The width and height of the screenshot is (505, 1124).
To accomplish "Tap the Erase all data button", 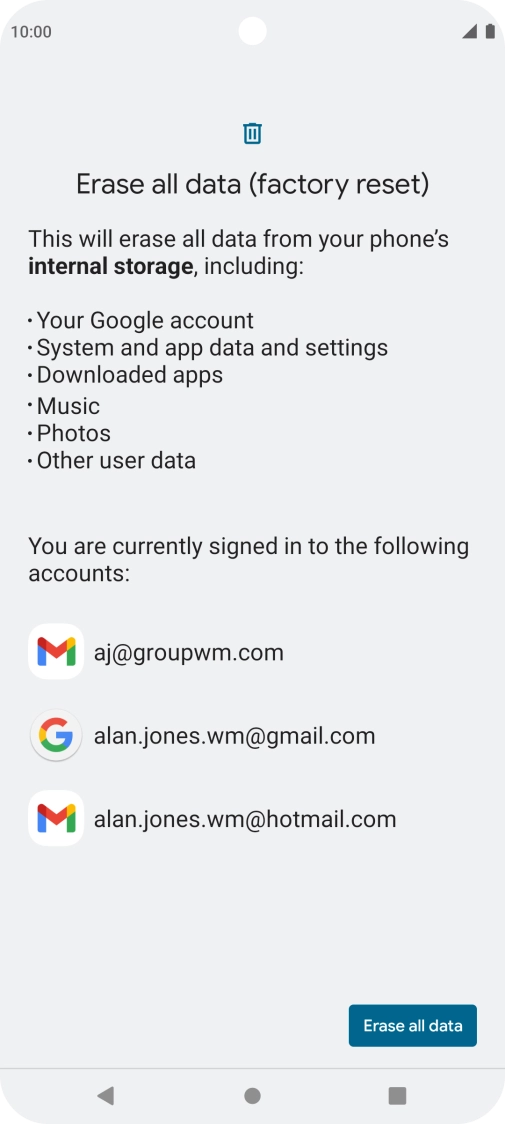I will click(x=412, y=1025).
